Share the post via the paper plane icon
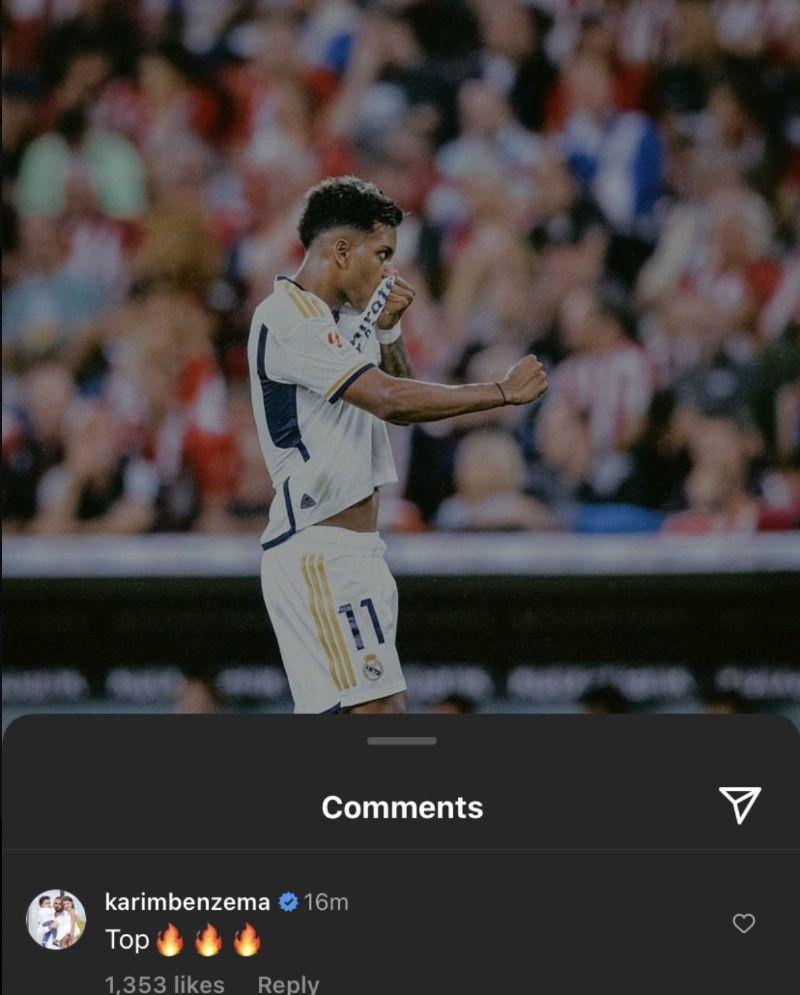Viewport: 800px width, 995px height. [739, 805]
